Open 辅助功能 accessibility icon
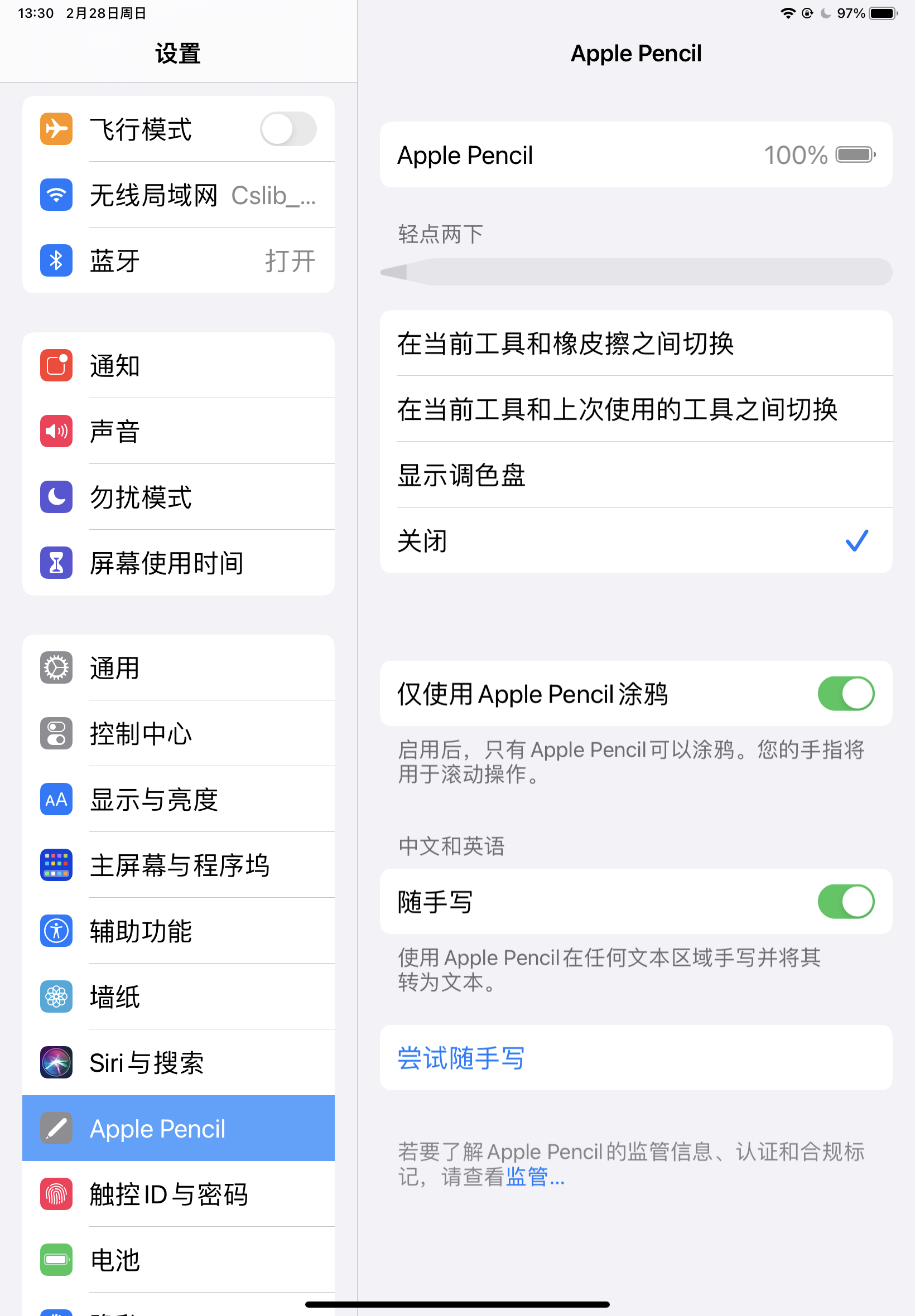Image resolution: width=915 pixels, height=1316 pixels. tap(56, 931)
